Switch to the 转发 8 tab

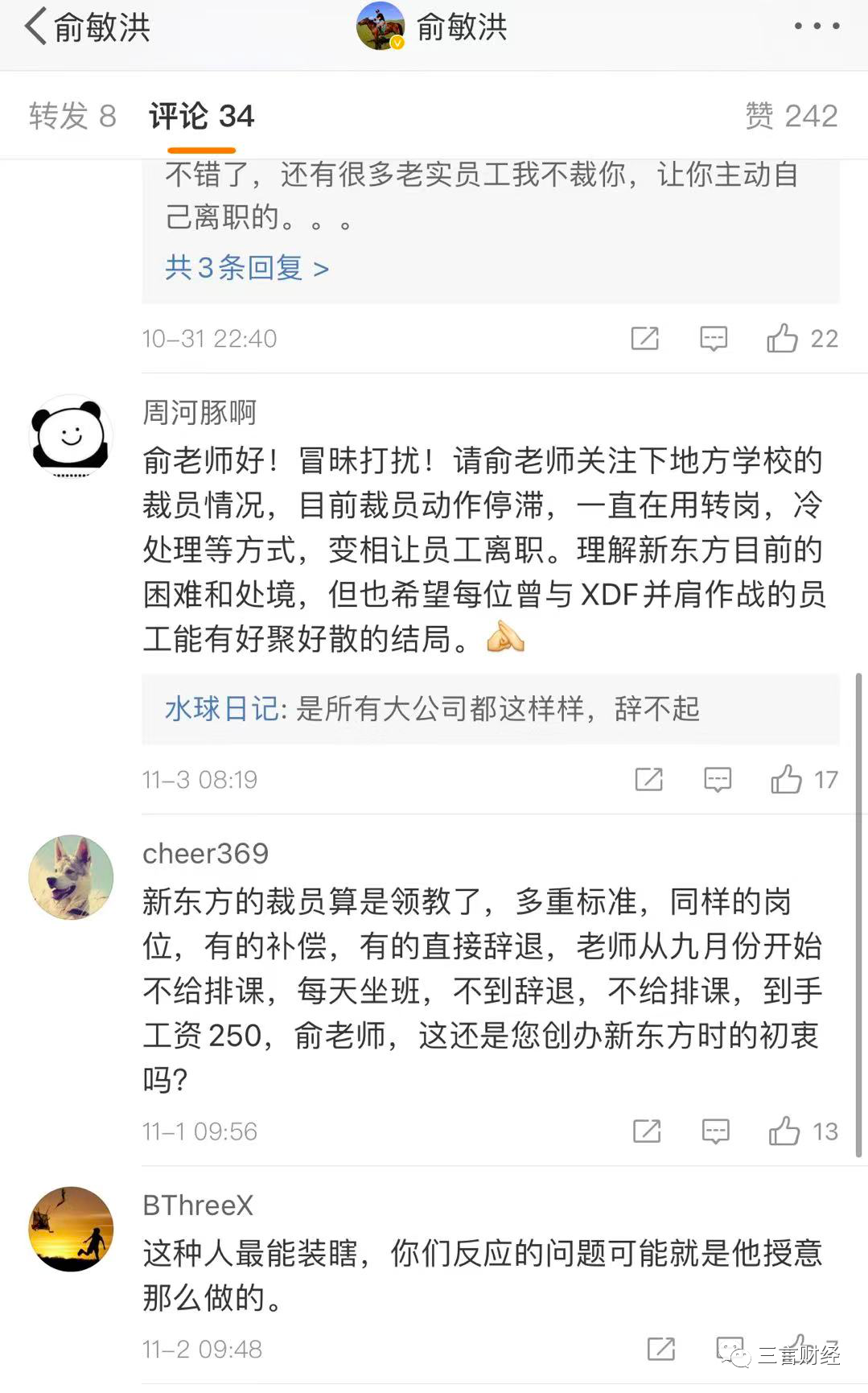click(x=72, y=117)
